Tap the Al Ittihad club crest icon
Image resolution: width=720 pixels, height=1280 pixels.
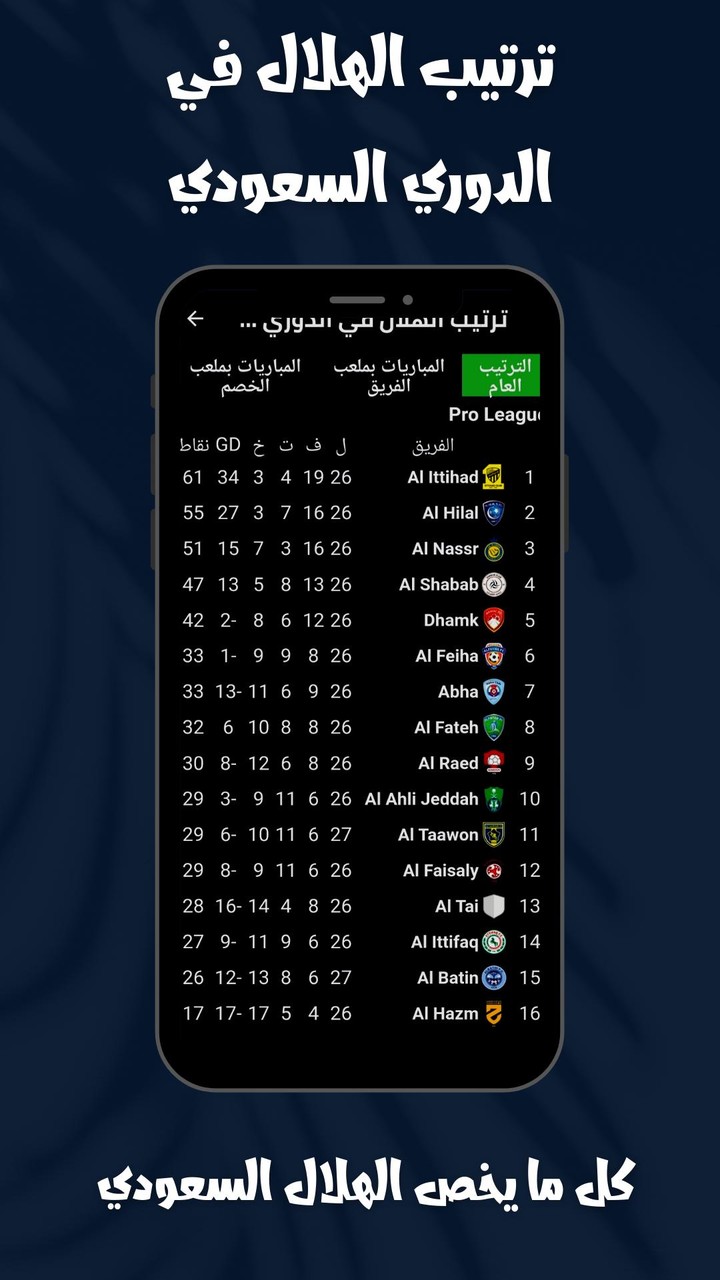click(x=494, y=477)
